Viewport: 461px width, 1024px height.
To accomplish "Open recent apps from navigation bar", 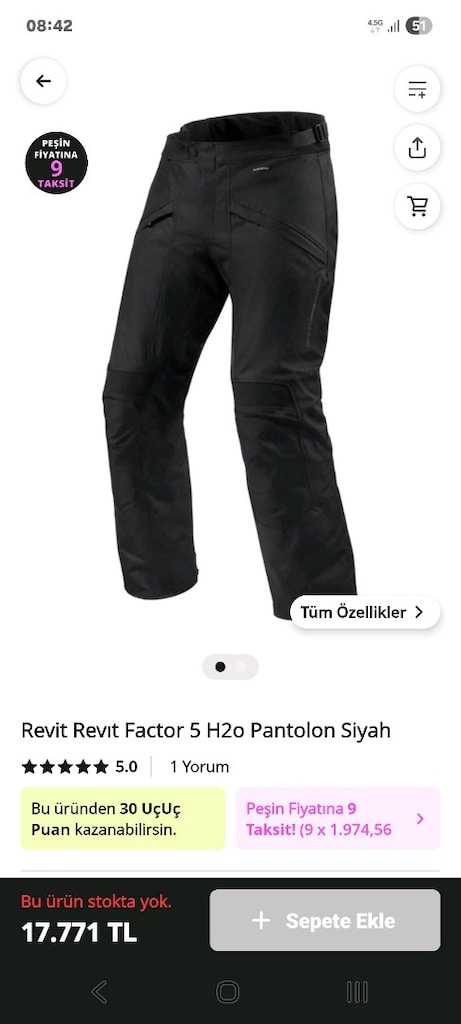I will pyautogui.click(x=357, y=992).
